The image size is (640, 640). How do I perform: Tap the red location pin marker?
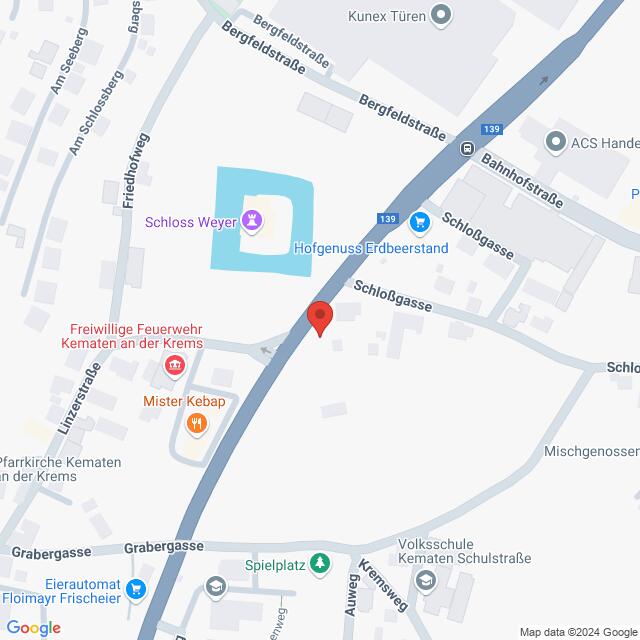320,317
